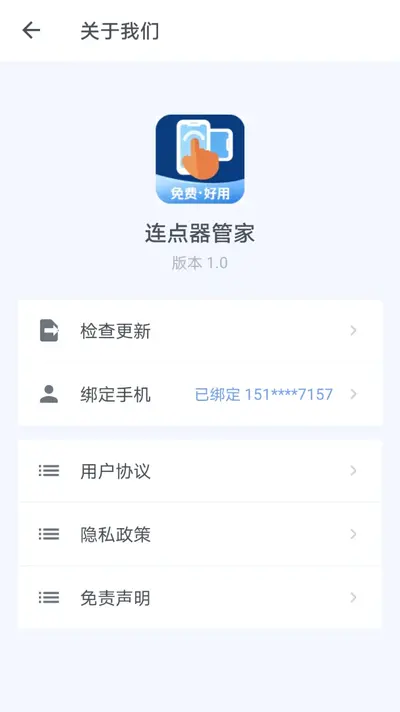Read the 免责声明
The image size is (400, 712).
point(200,598)
